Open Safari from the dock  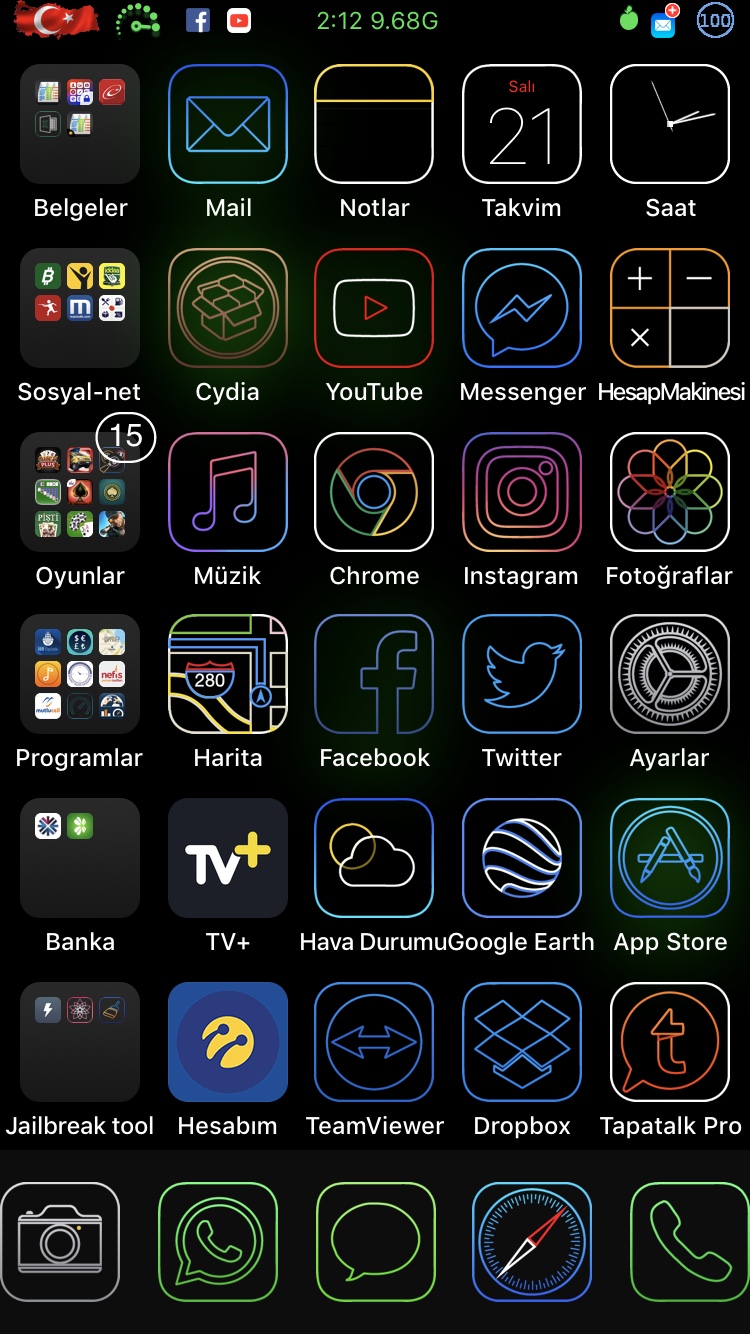click(532, 1242)
